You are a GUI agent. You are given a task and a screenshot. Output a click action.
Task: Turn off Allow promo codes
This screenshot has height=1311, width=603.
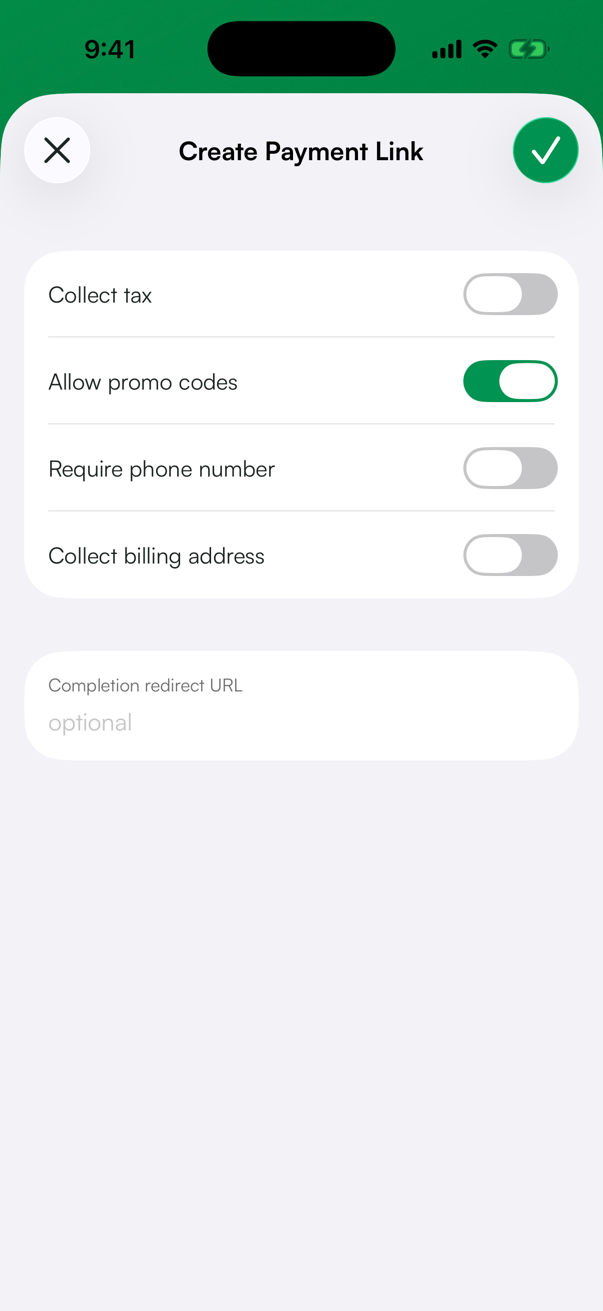coord(510,381)
